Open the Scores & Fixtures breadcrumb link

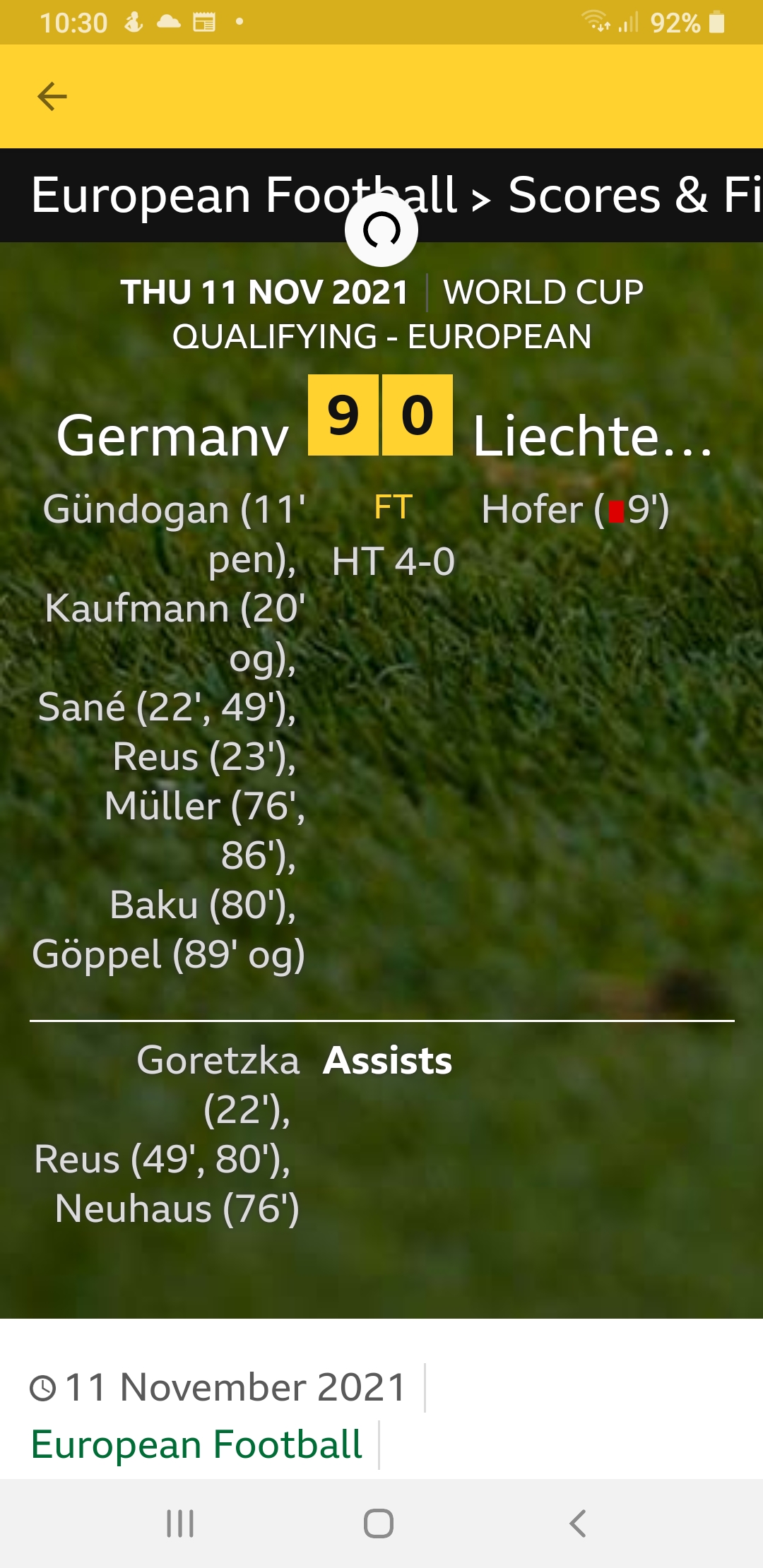pos(635,195)
